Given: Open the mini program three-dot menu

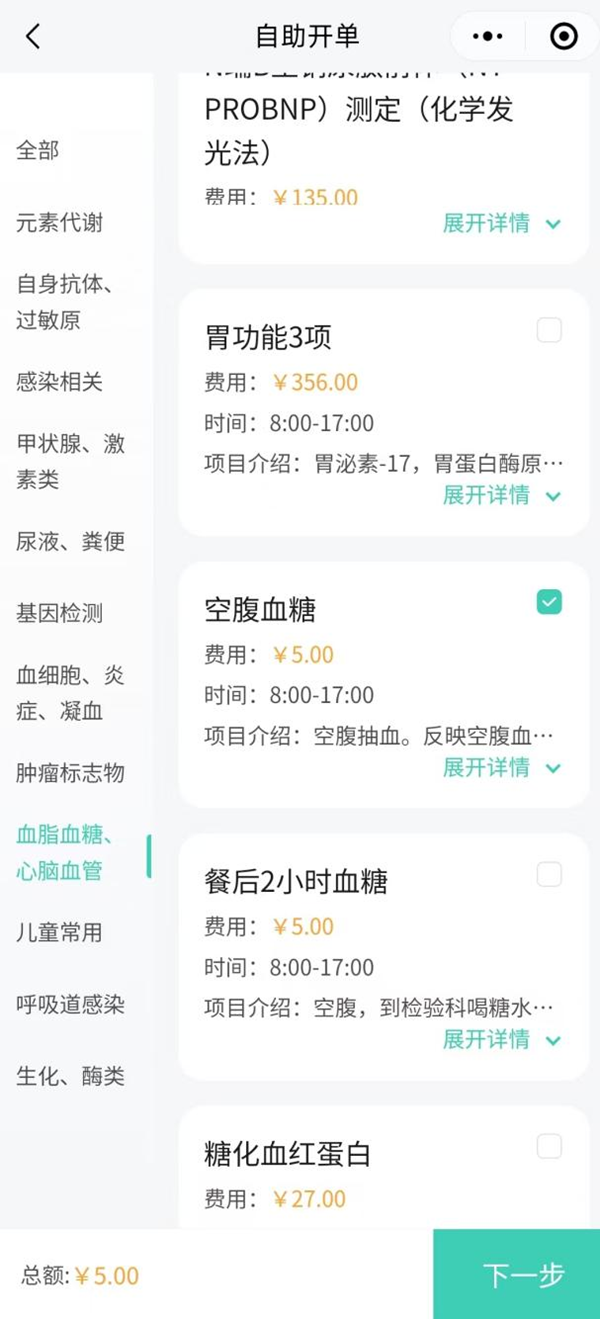Looking at the screenshot, I should click(488, 37).
